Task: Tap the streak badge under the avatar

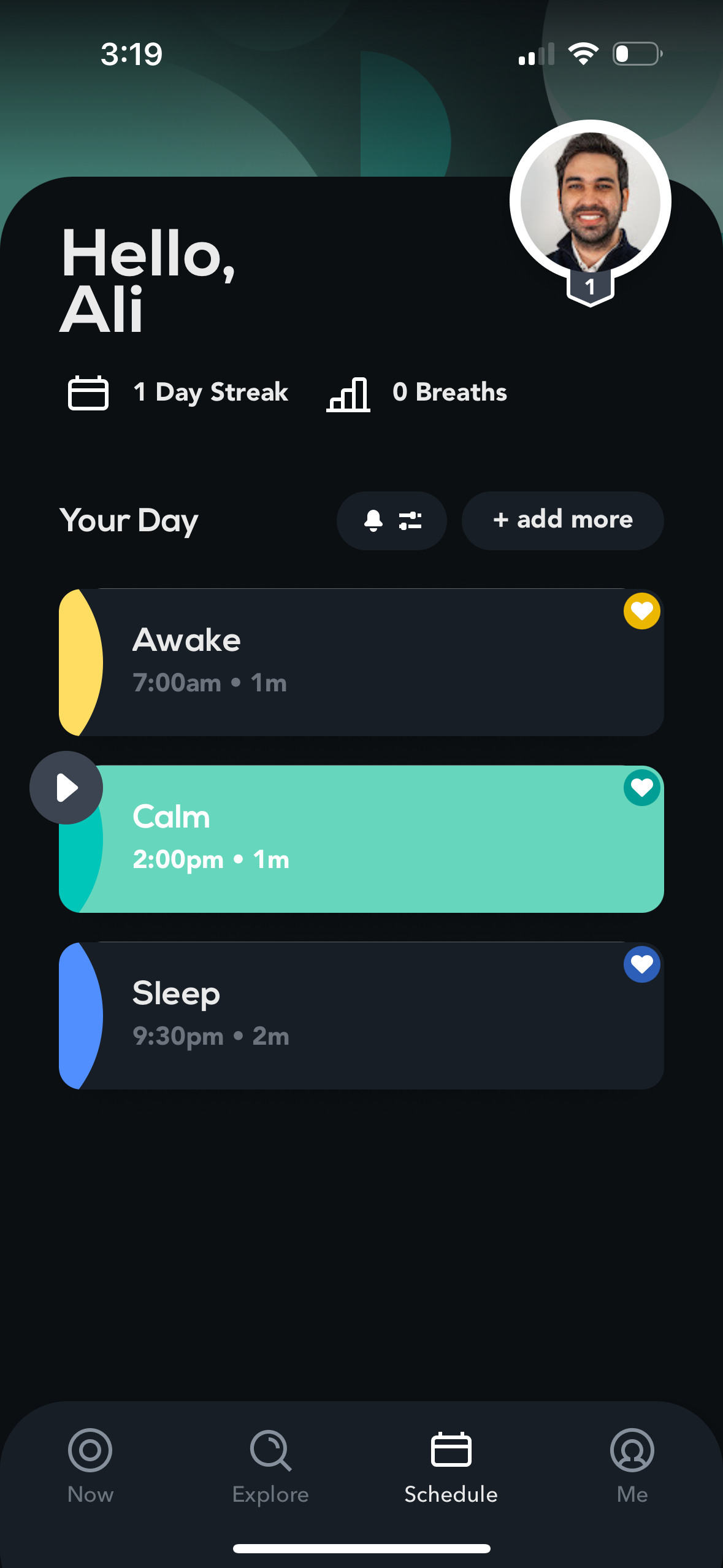Action: tap(589, 286)
